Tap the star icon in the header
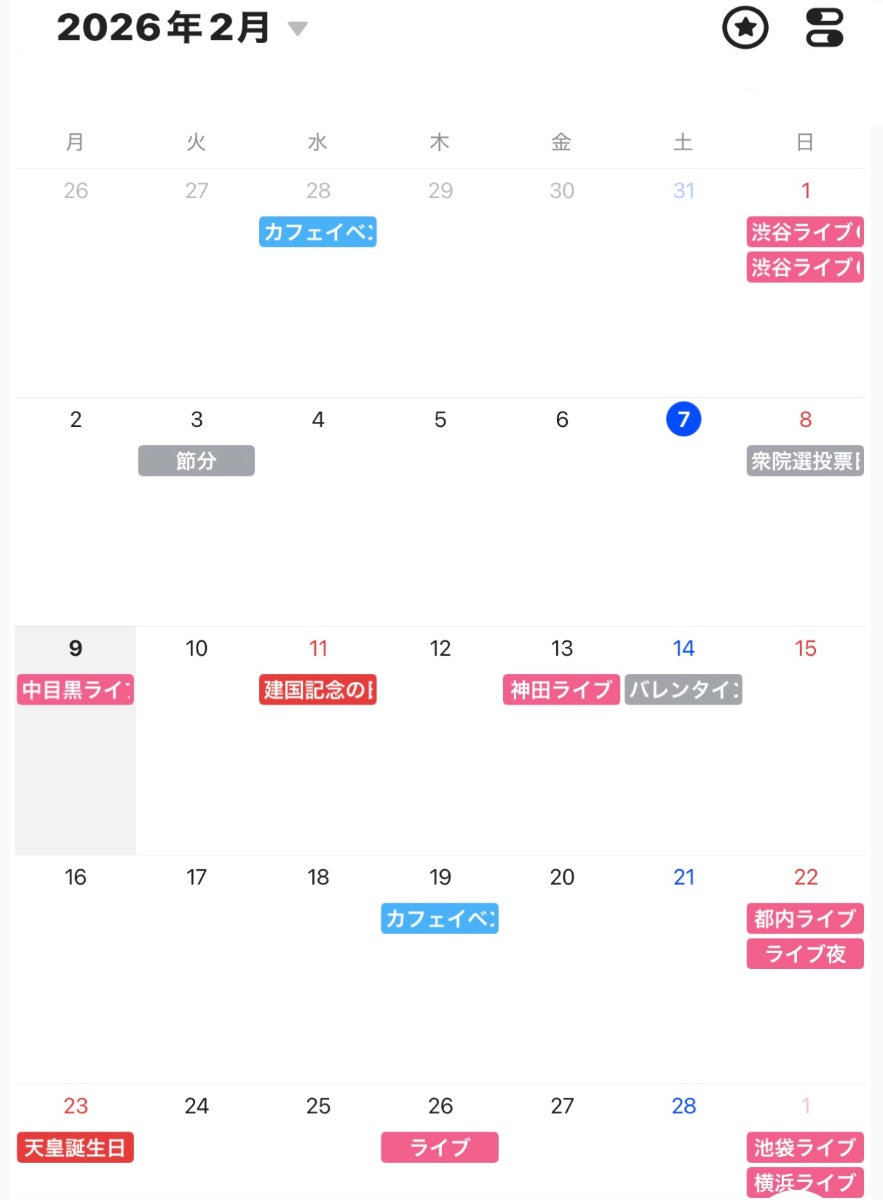The height and width of the screenshot is (1200, 883). click(745, 28)
